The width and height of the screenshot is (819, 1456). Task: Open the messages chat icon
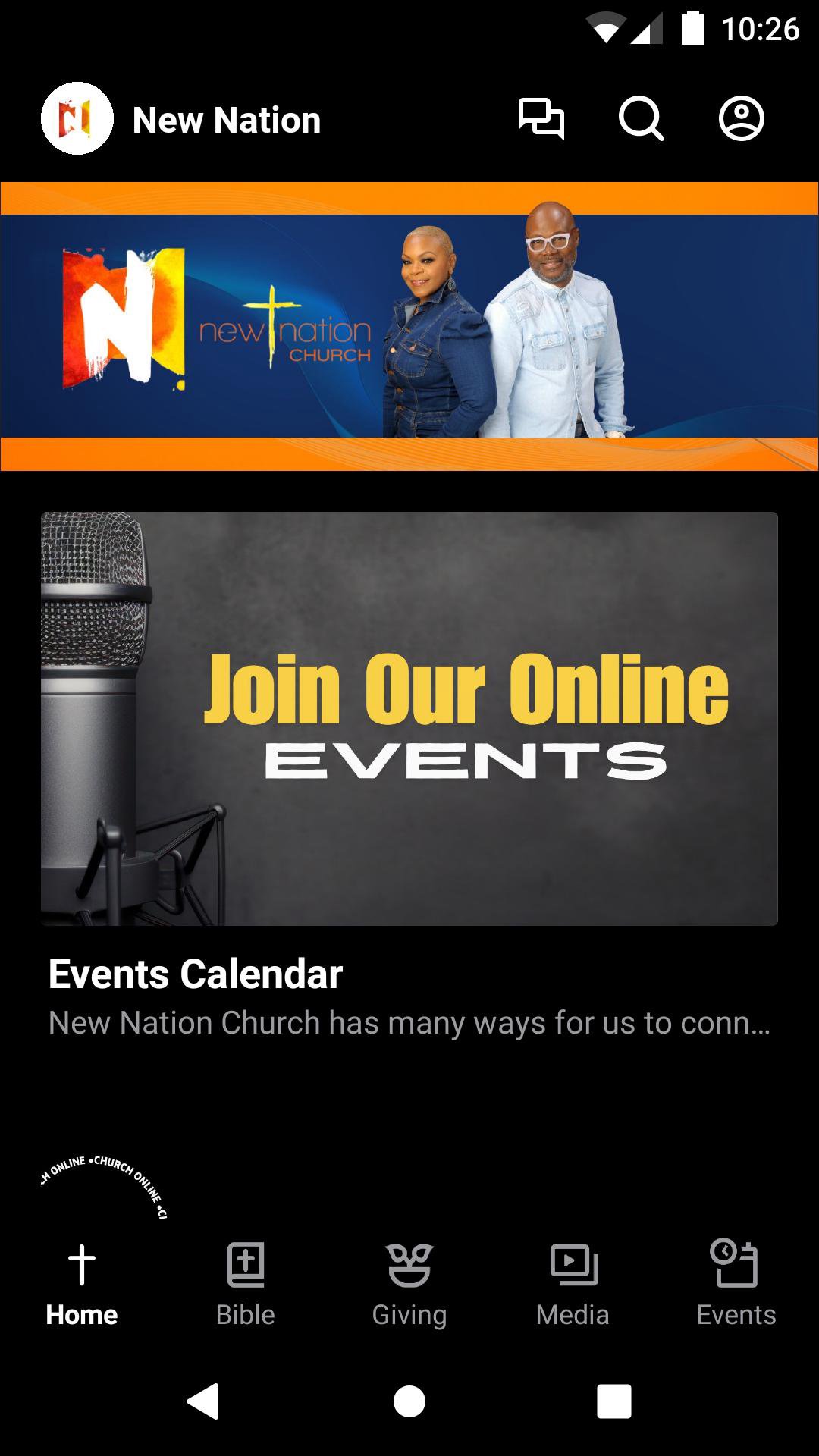[541, 119]
